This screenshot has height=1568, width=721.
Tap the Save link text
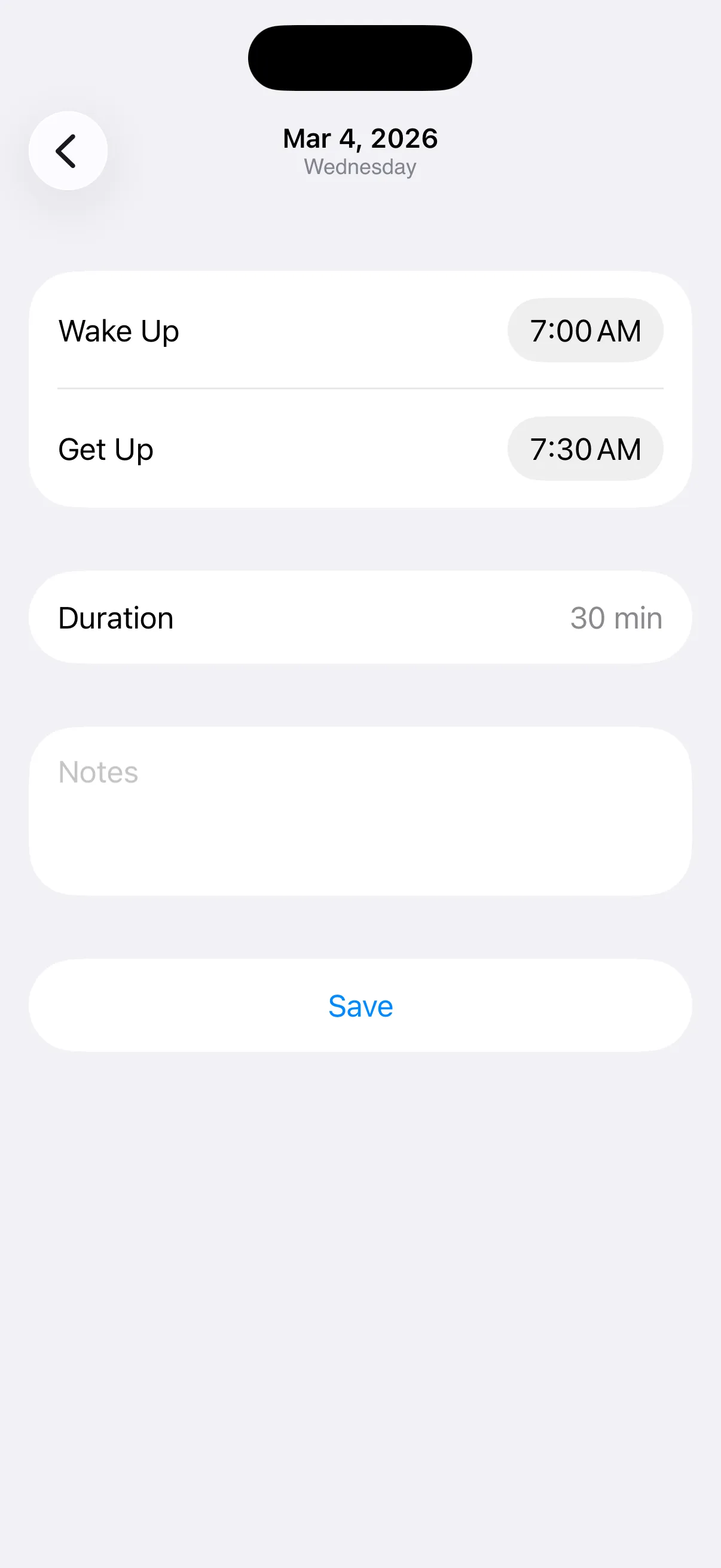(360, 1006)
